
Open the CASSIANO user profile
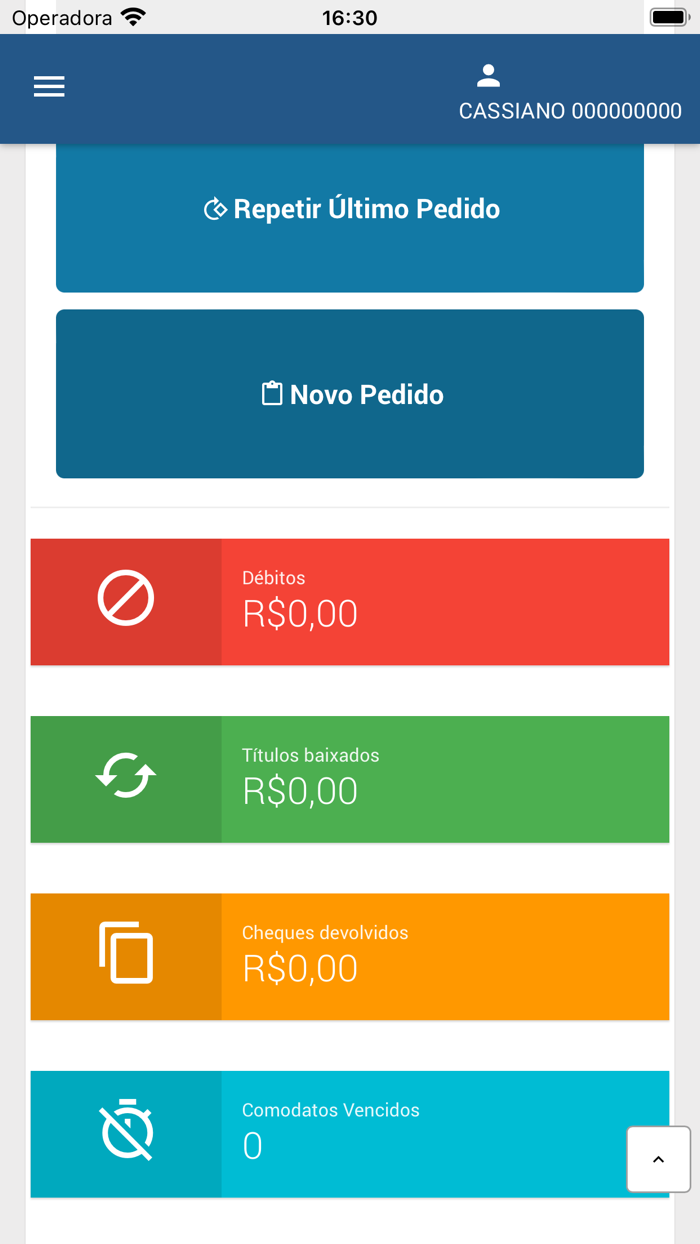tap(569, 93)
